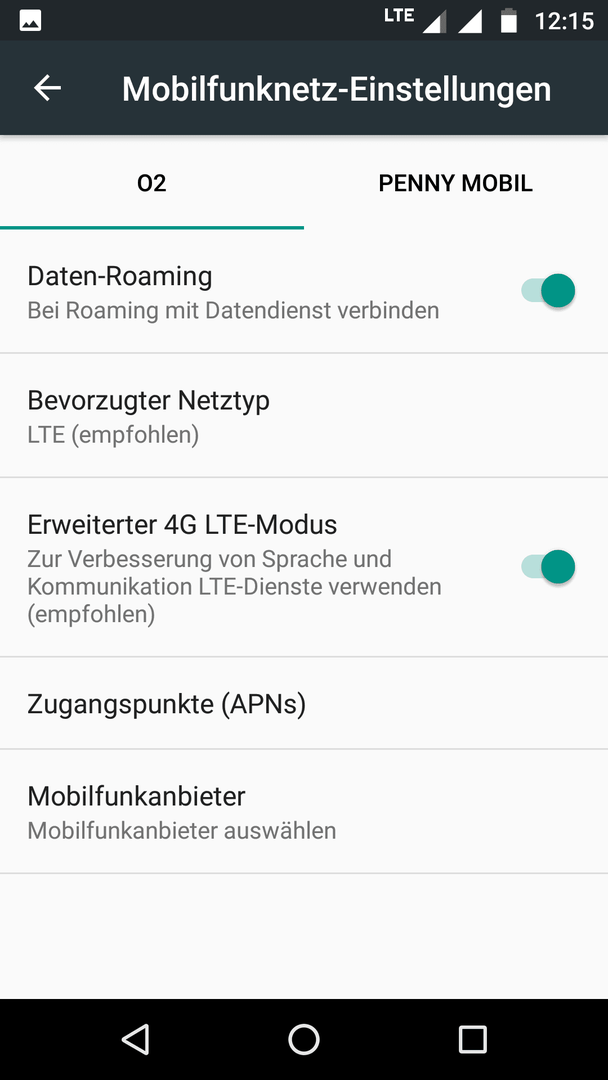Tap the system home button

click(x=304, y=1039)
